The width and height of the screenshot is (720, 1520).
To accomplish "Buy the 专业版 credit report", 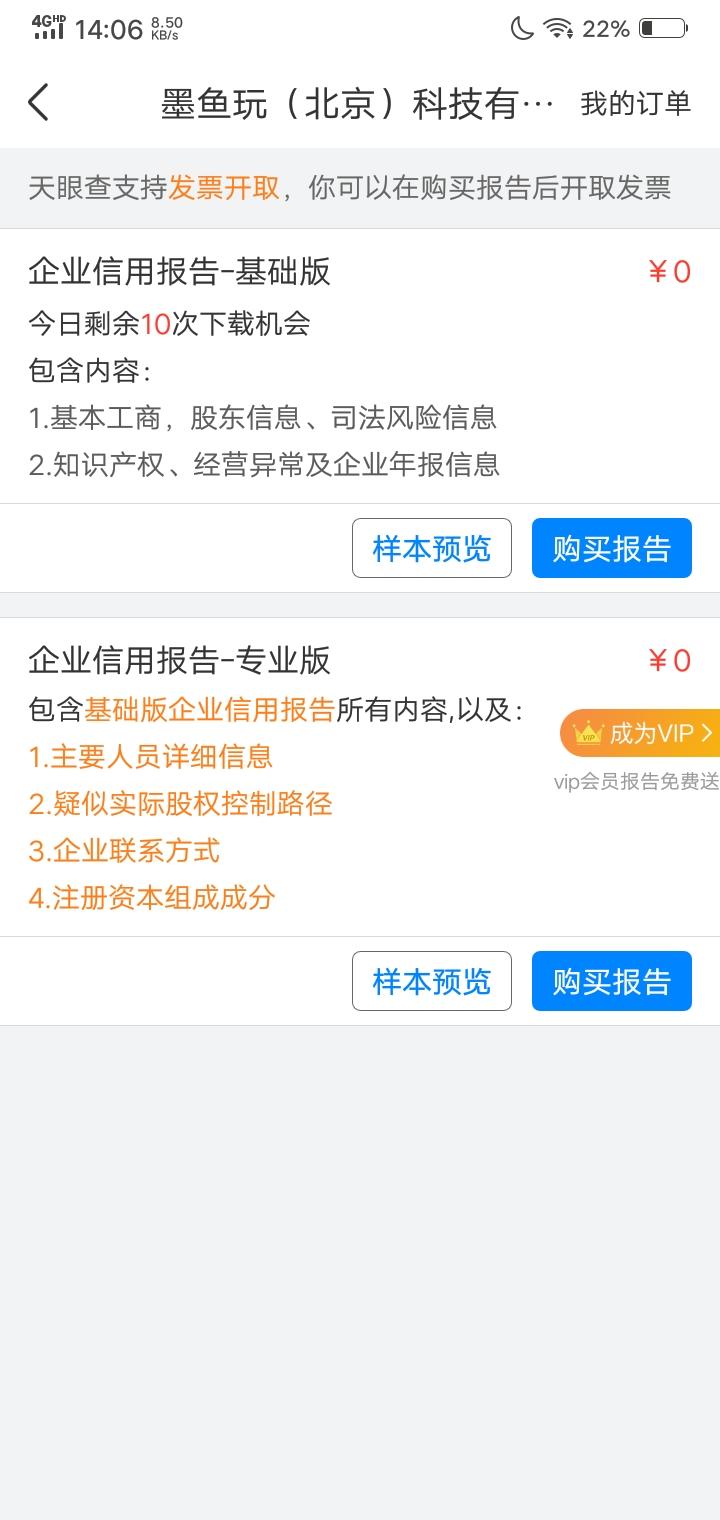I will pyautogui.click(x=612, y=981).
